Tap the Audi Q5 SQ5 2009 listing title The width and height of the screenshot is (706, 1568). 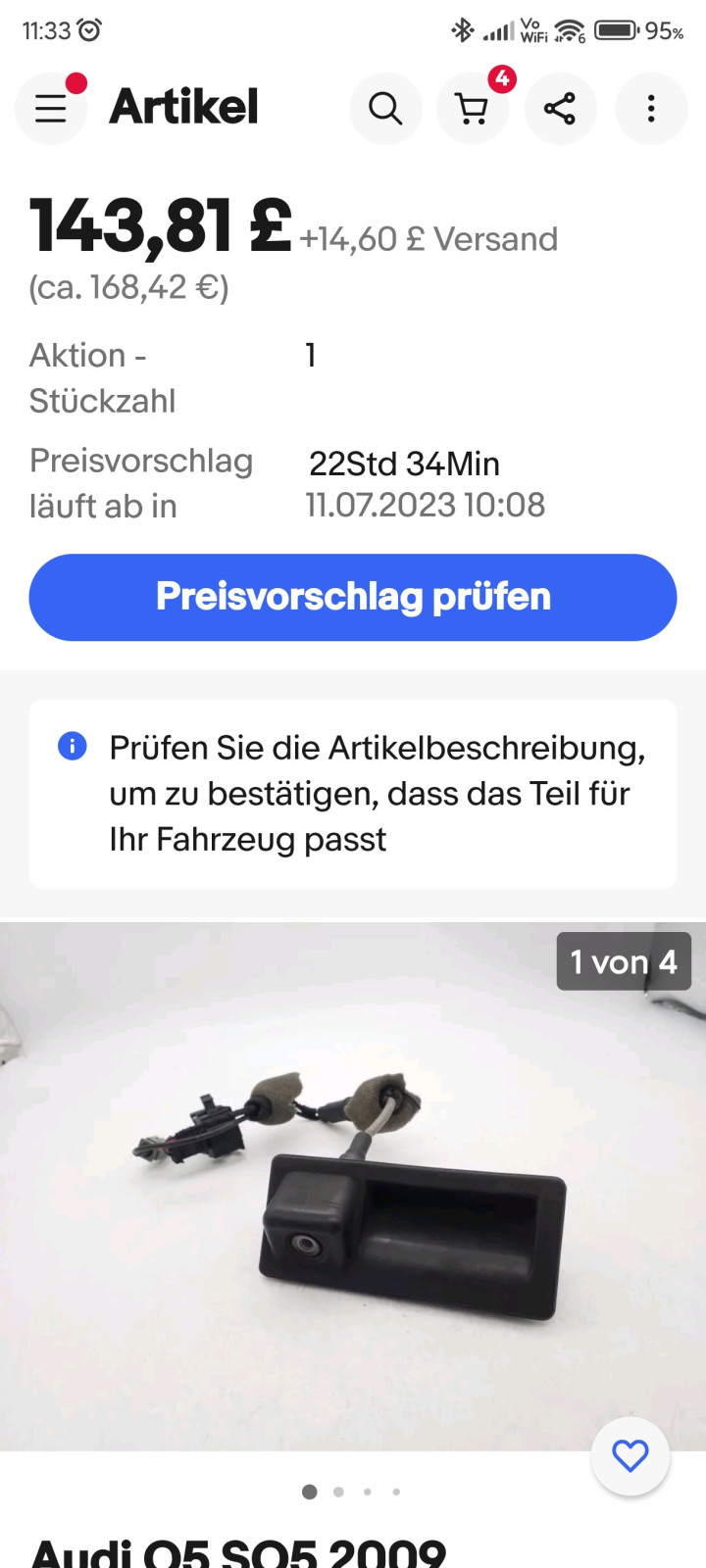click(x=235, y=1553)
